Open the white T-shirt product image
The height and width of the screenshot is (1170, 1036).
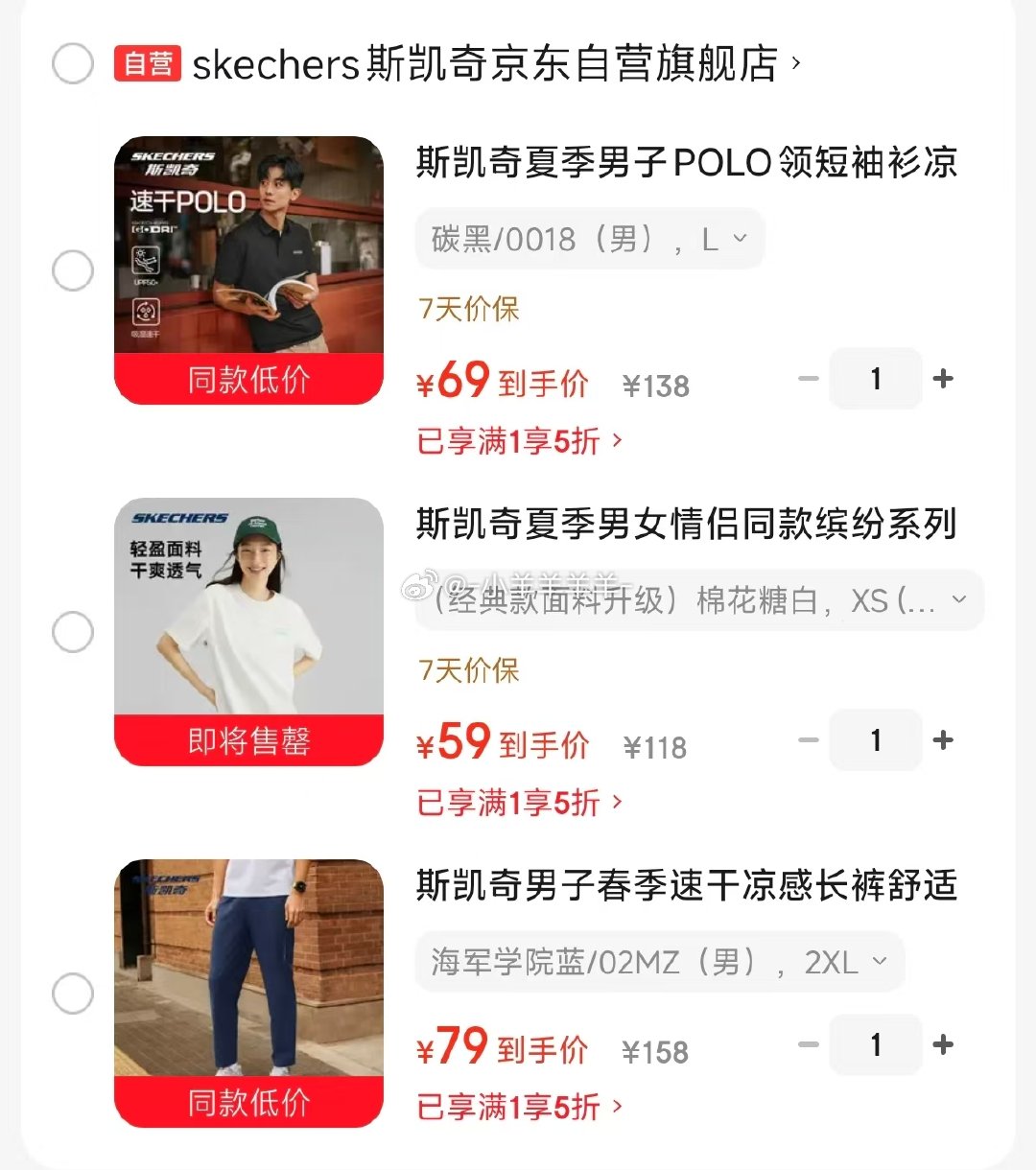click(248, 632)
